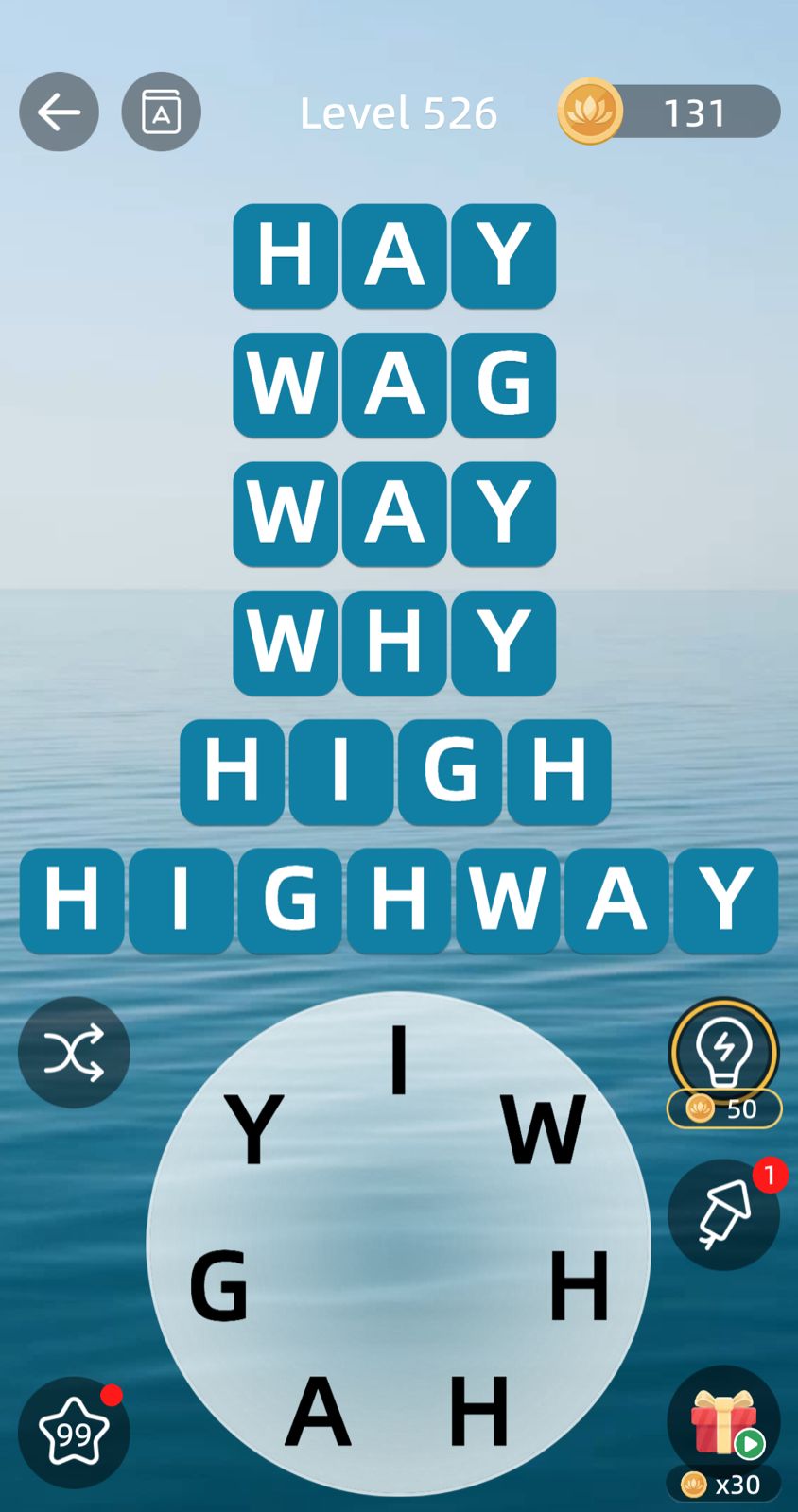Go back using the arrow button
This screenshot has width=798, height=1512.
[59, 112]
